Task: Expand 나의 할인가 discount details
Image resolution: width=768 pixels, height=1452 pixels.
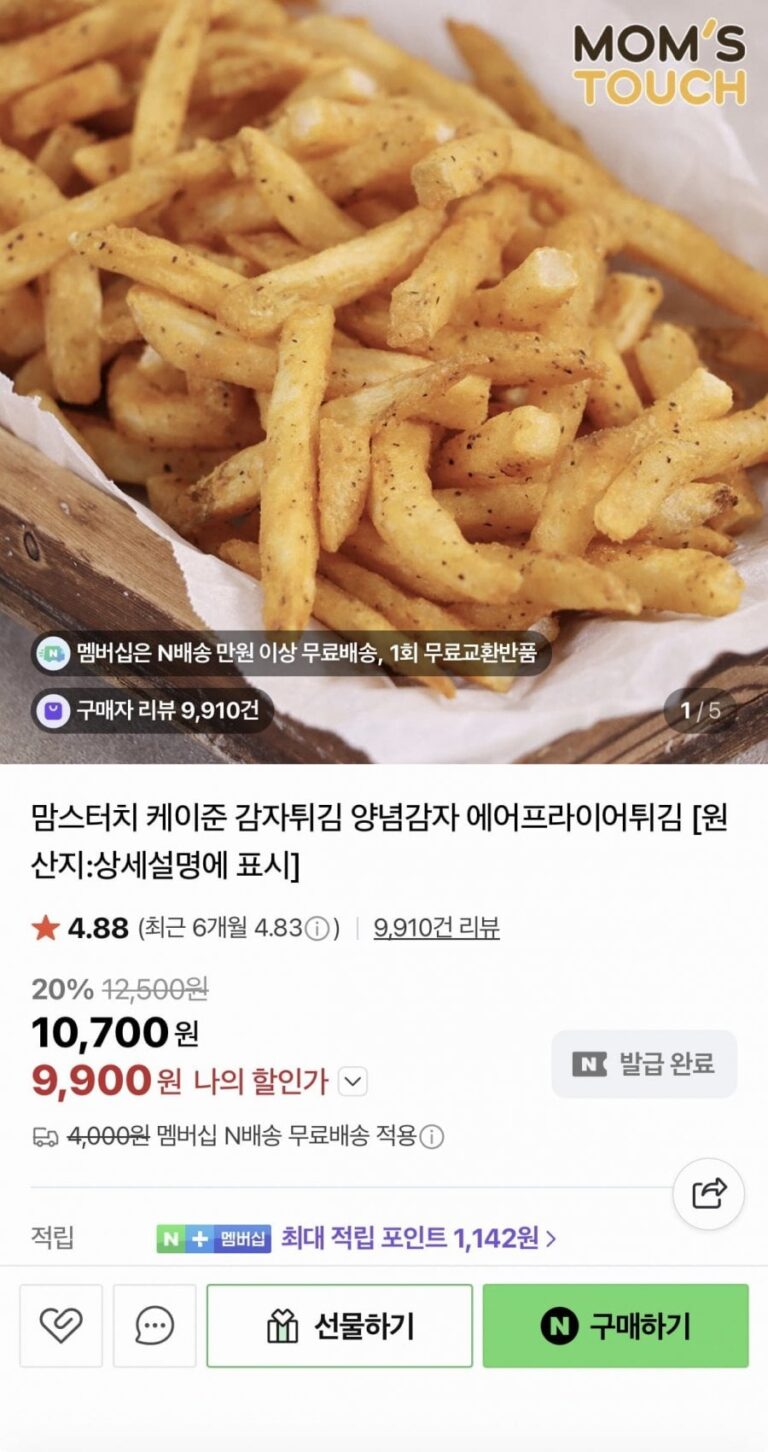Action: coord(354,1081)
